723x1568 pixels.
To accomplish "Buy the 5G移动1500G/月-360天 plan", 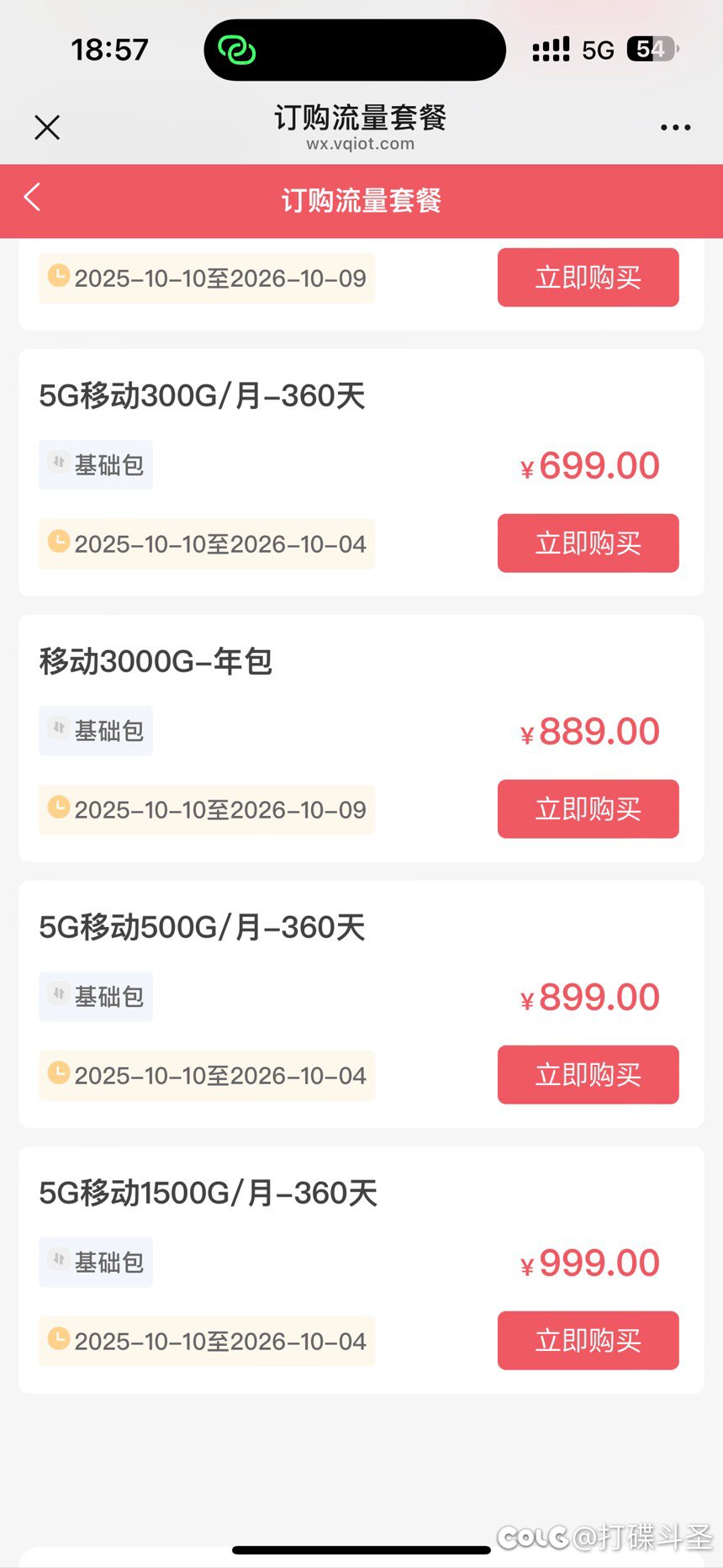I will coord(588,1341).
